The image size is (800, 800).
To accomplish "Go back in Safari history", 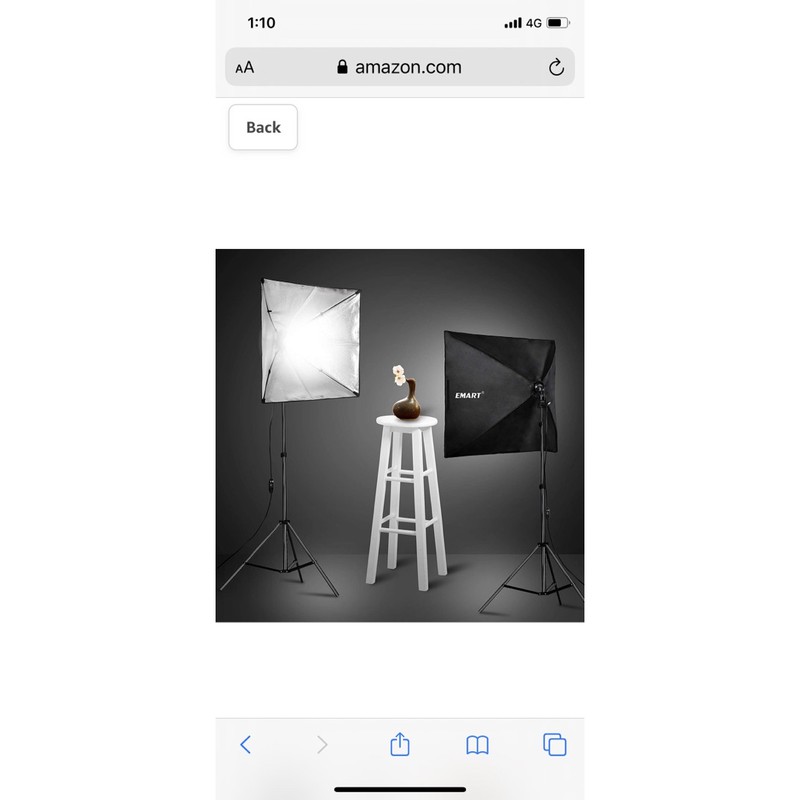I will (246, 744).
